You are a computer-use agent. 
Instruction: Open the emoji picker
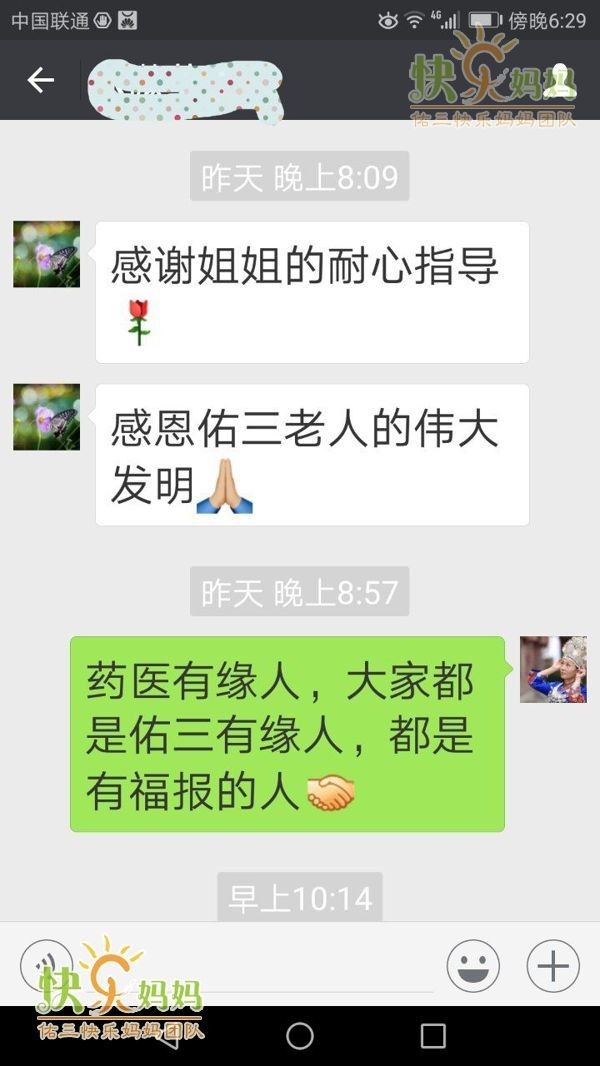pyautogui.click(x=473, y=966)
